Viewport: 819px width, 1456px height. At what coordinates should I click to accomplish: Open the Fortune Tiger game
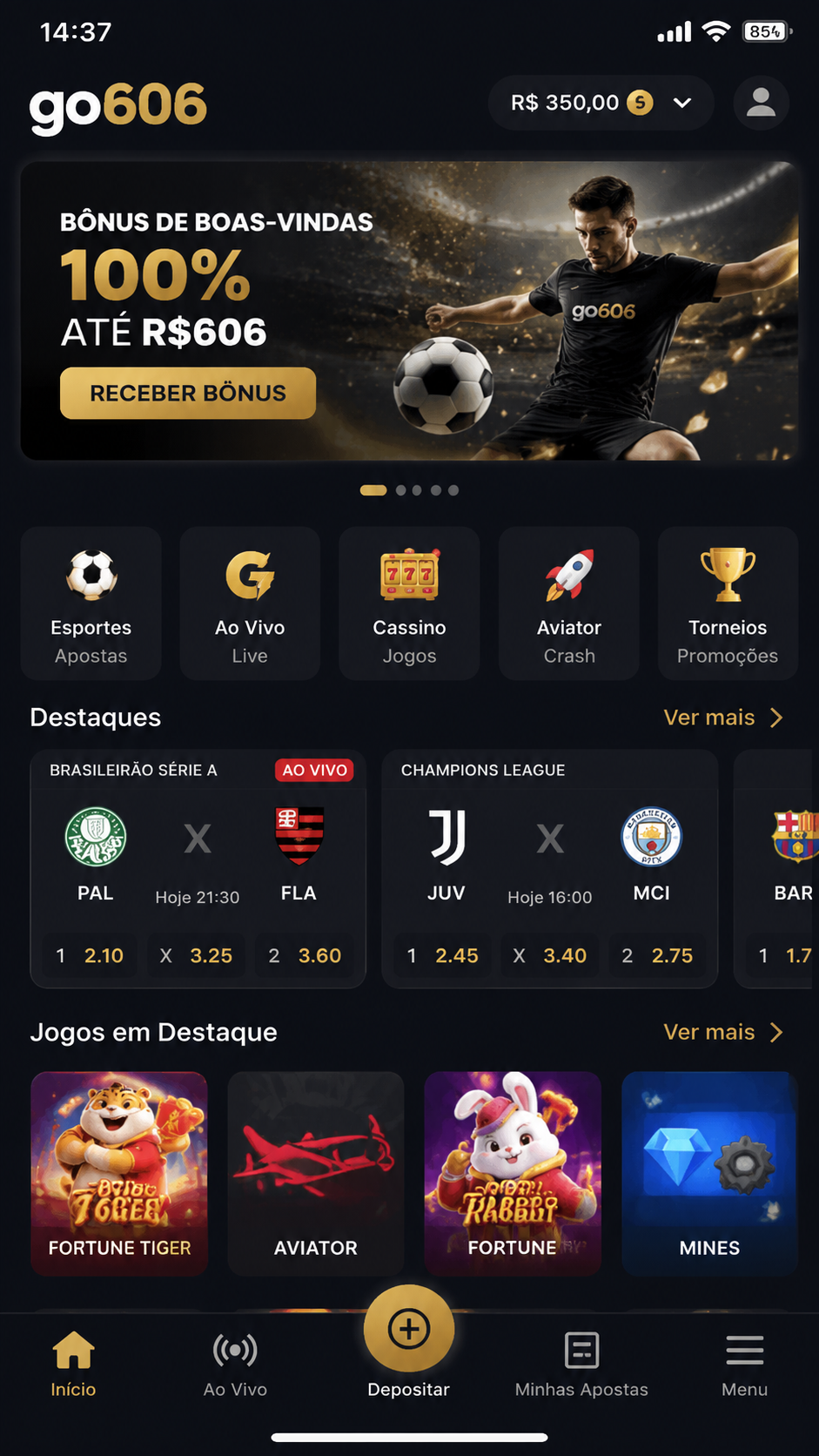(x=119, y=1173)
